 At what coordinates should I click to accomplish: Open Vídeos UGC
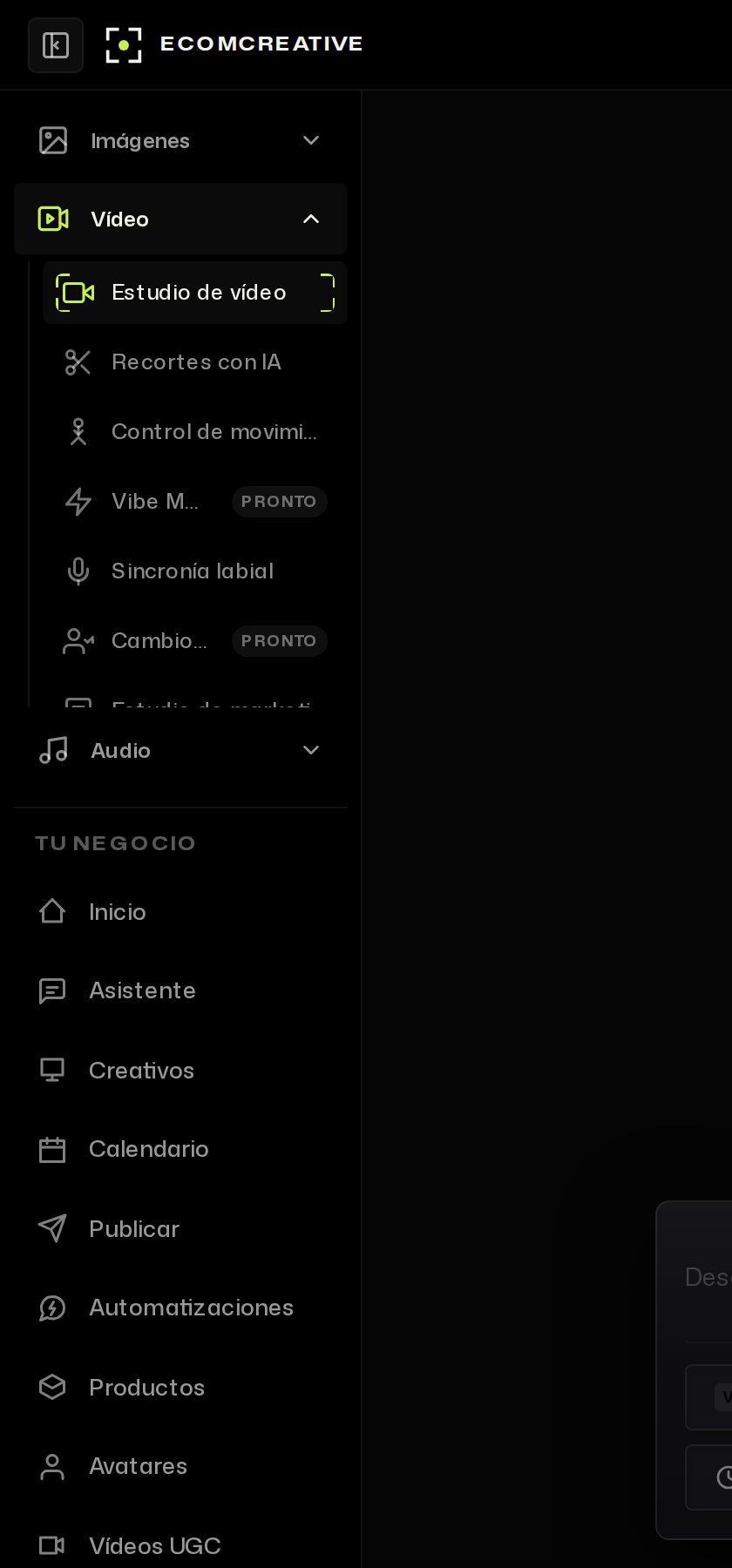(x=180, y=1546)
